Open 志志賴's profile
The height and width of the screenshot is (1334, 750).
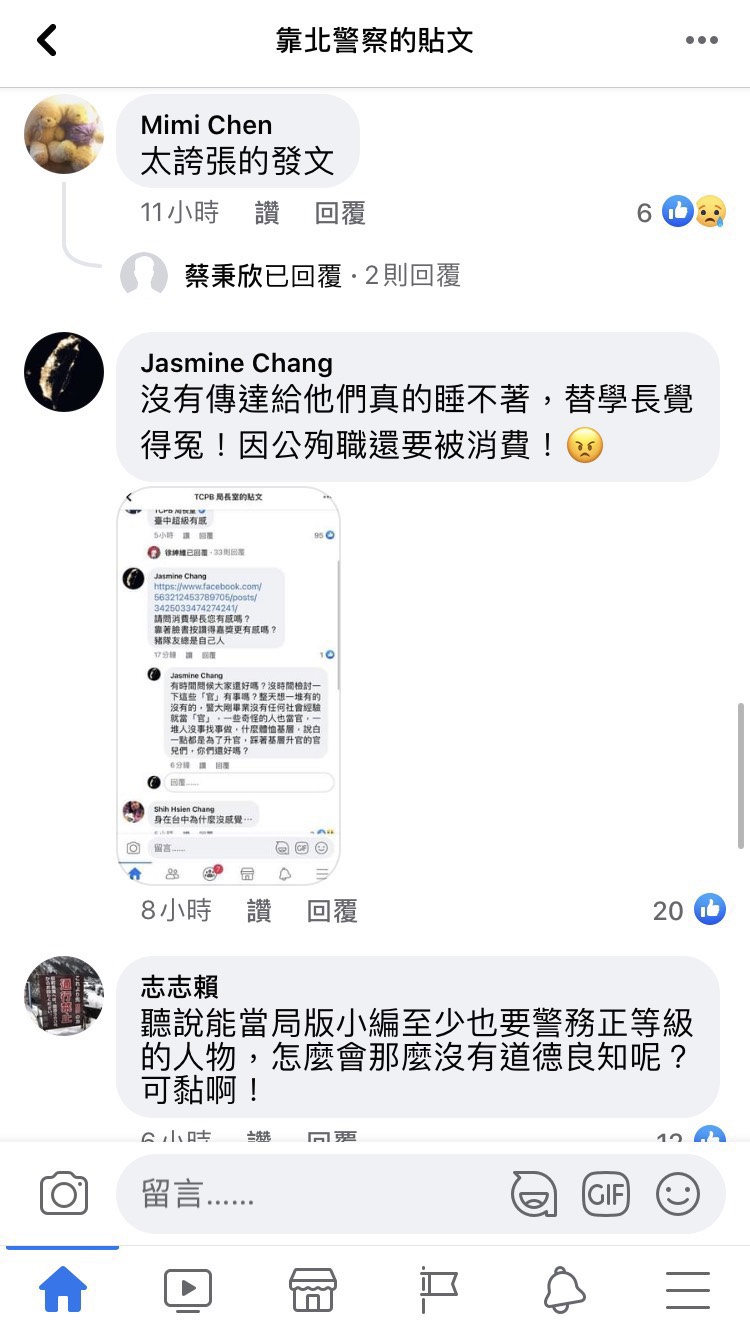point(64,995)
